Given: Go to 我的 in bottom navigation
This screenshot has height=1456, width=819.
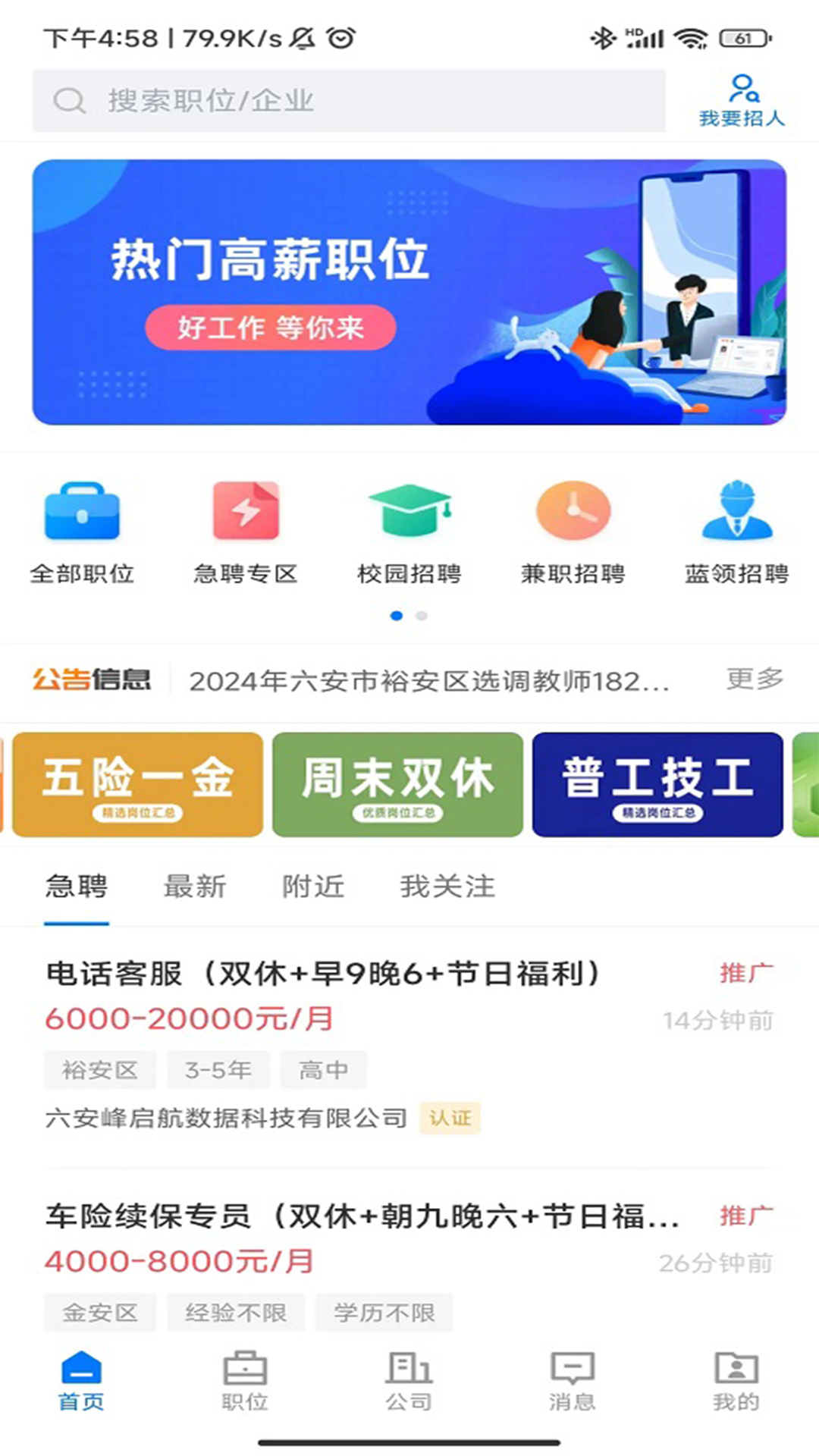Looking at the screenshot, I should click(736, 1381).
